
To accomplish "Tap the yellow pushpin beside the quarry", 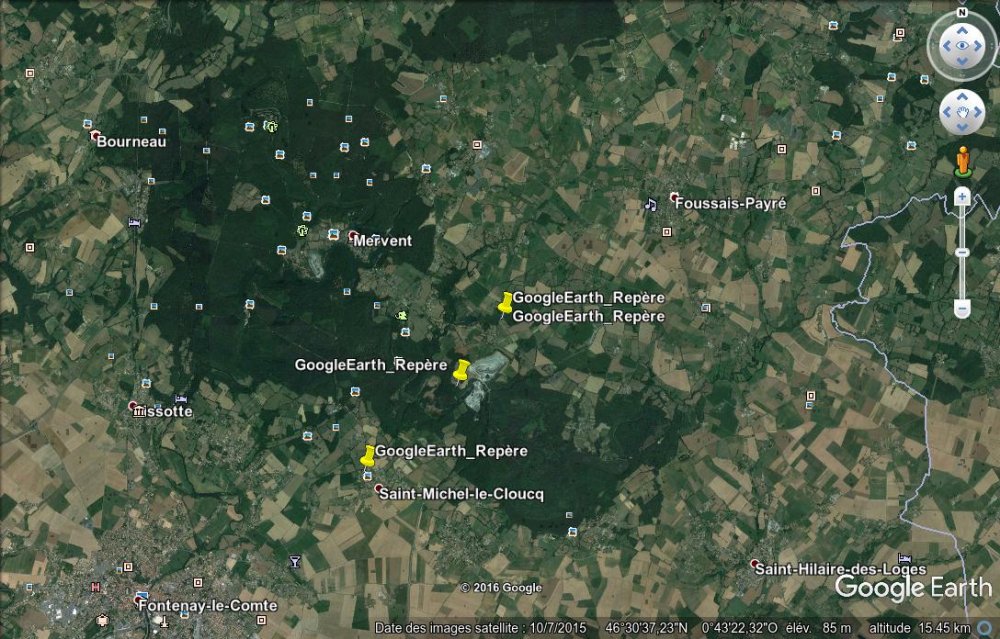I will 461,371.
